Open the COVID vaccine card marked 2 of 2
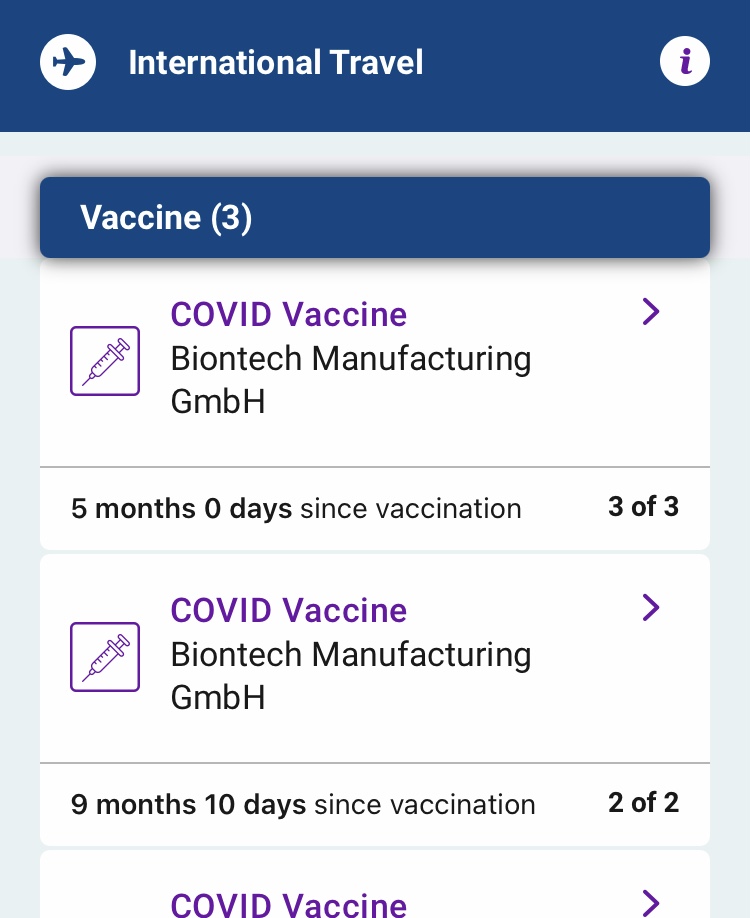Screen dimensions: 750x918 click(x=374, y=656)
